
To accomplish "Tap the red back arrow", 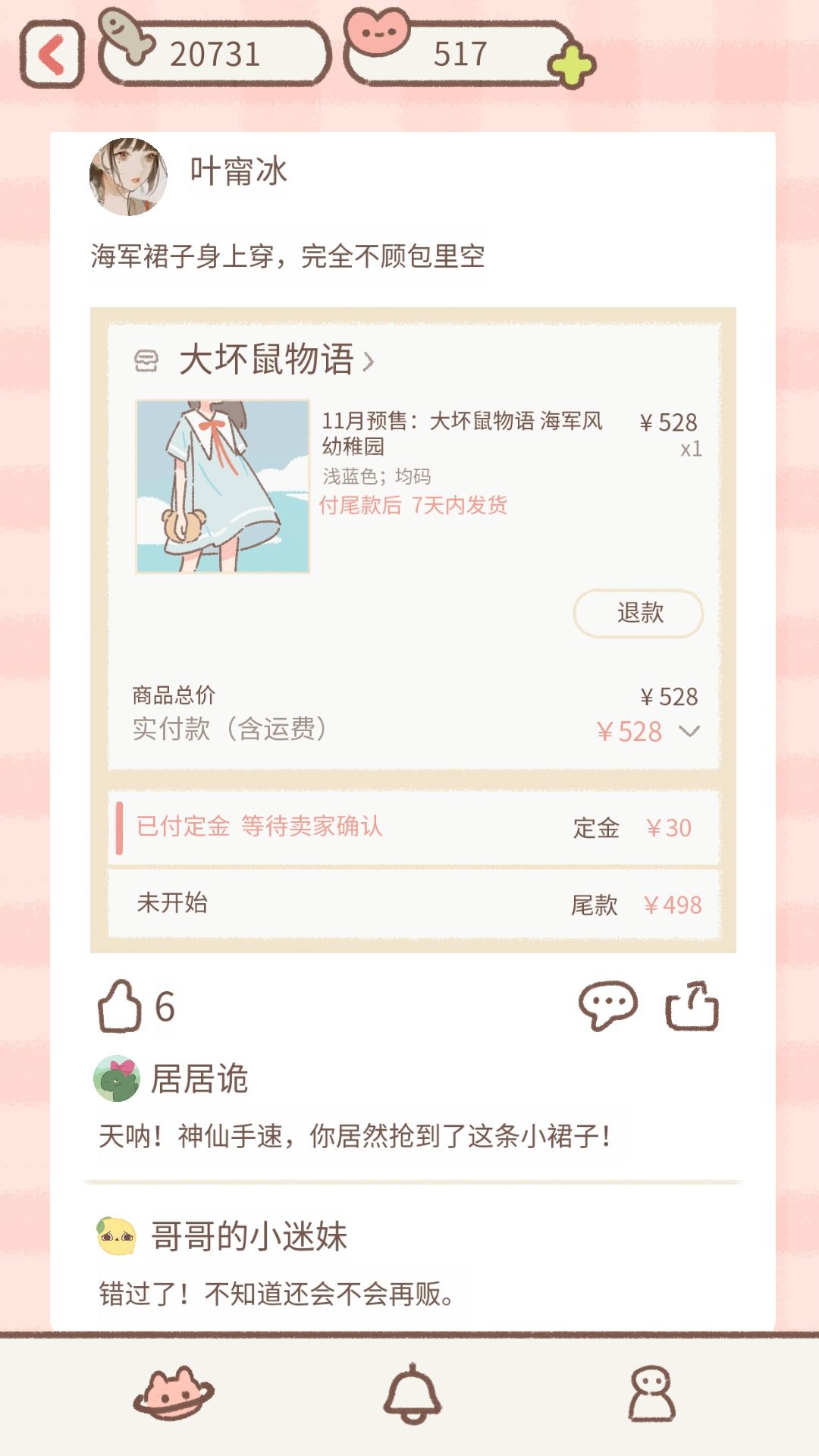I will (x=52, y=55).
